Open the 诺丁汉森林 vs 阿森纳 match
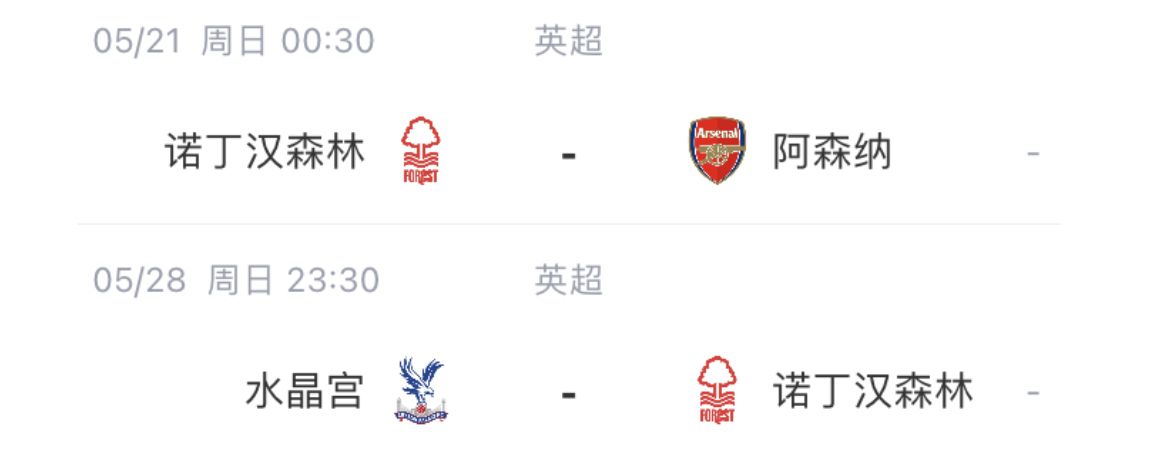Screen dimensions: 1158x455 568,154
